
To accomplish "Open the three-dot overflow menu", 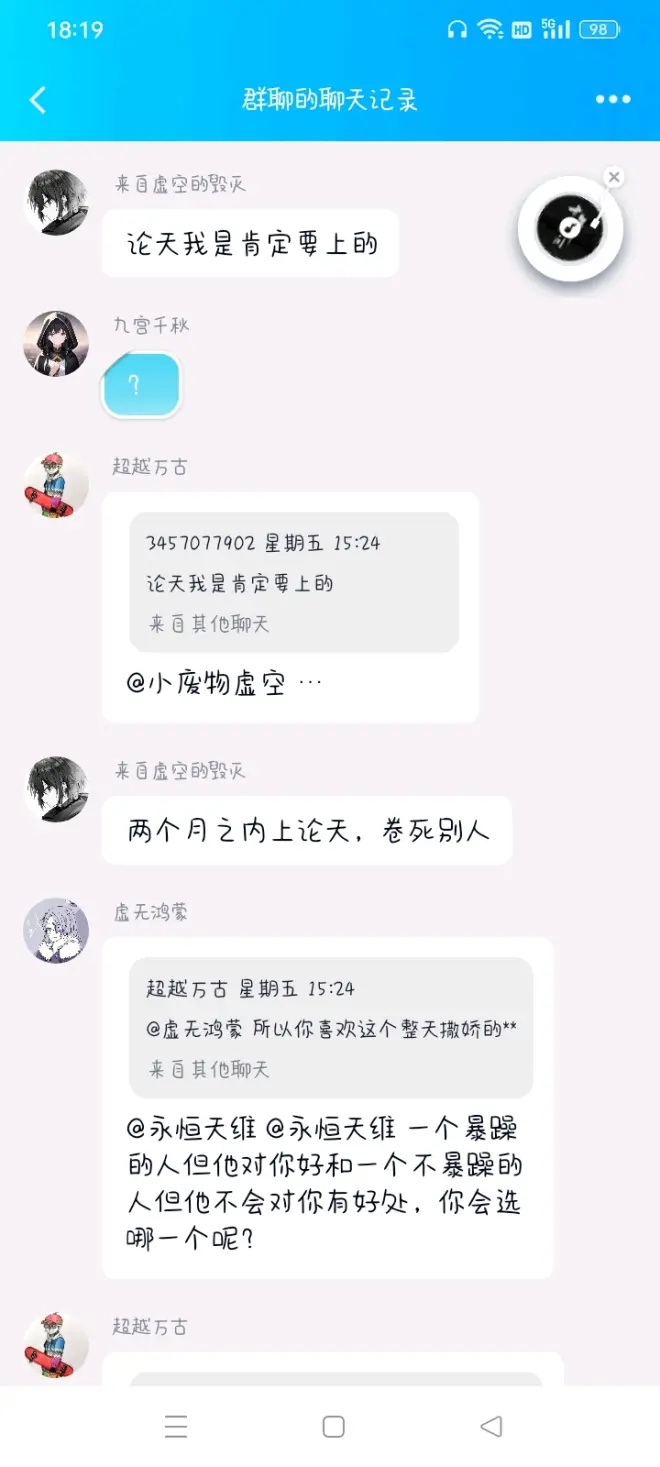I will 613,99.
